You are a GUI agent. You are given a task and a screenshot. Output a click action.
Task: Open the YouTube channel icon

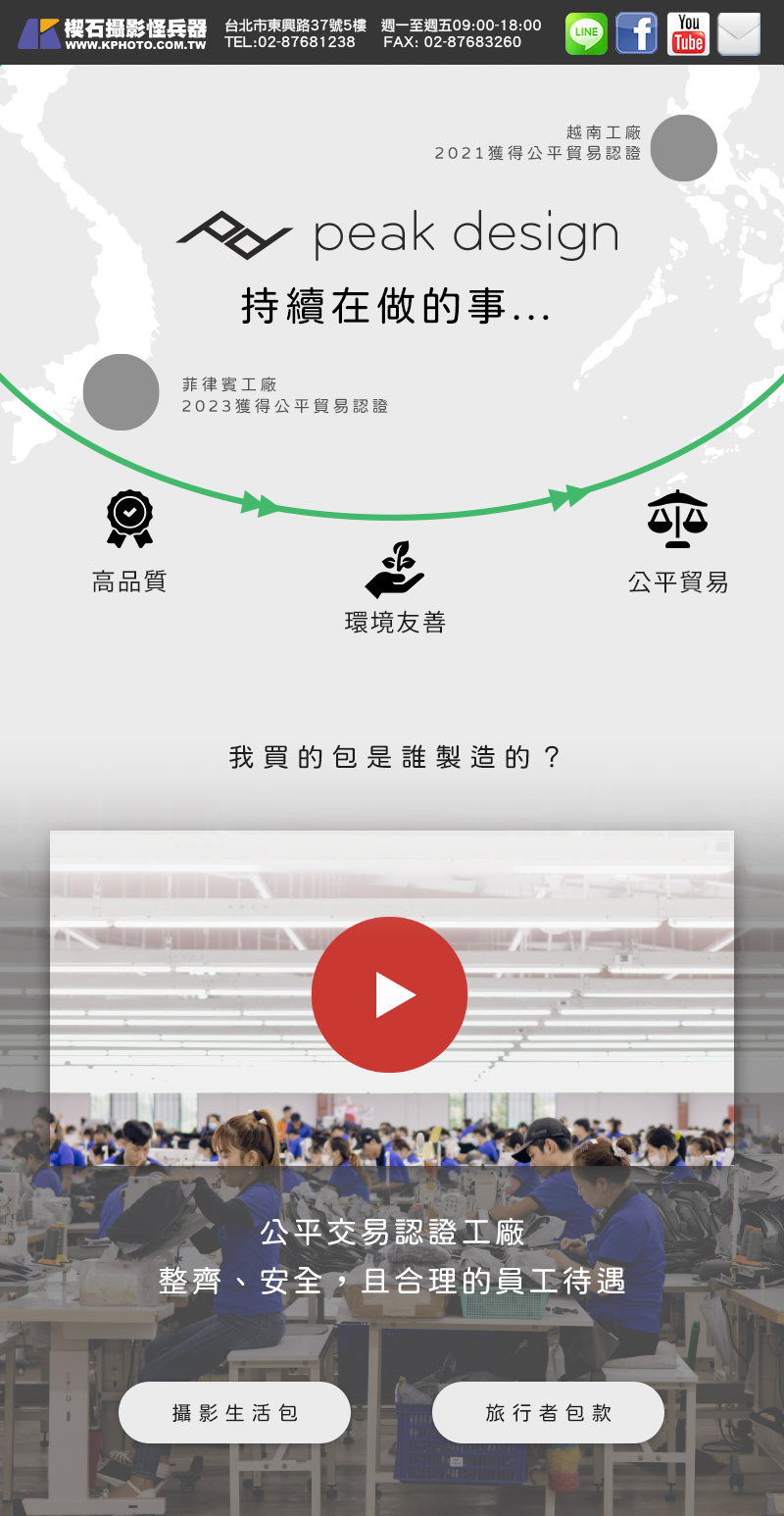688,34
